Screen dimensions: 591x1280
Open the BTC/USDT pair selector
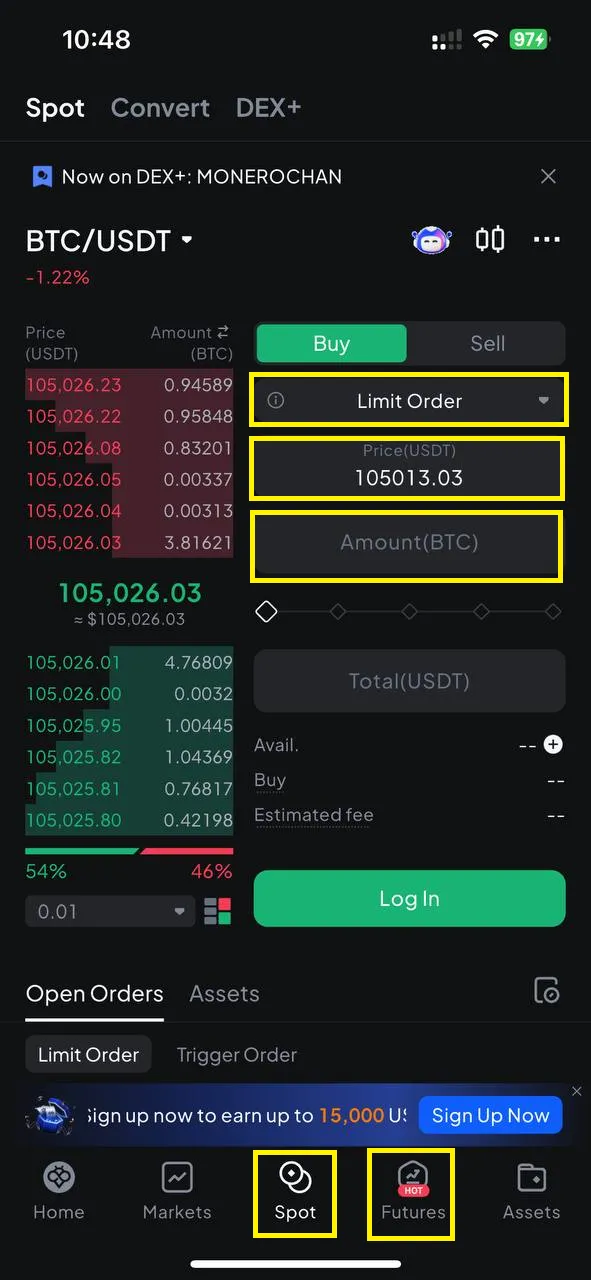[x=109, y=241]
